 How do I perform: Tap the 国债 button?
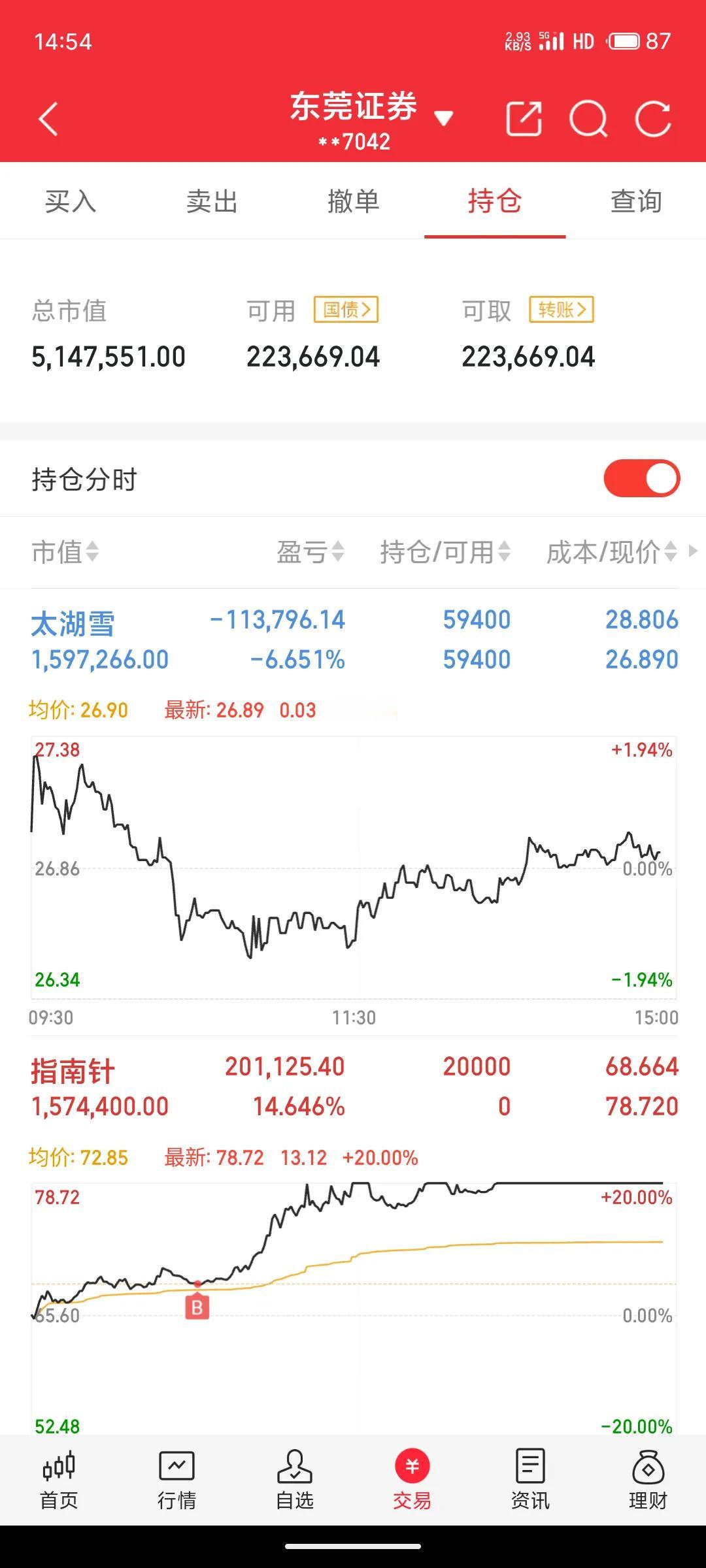point(346,310)
